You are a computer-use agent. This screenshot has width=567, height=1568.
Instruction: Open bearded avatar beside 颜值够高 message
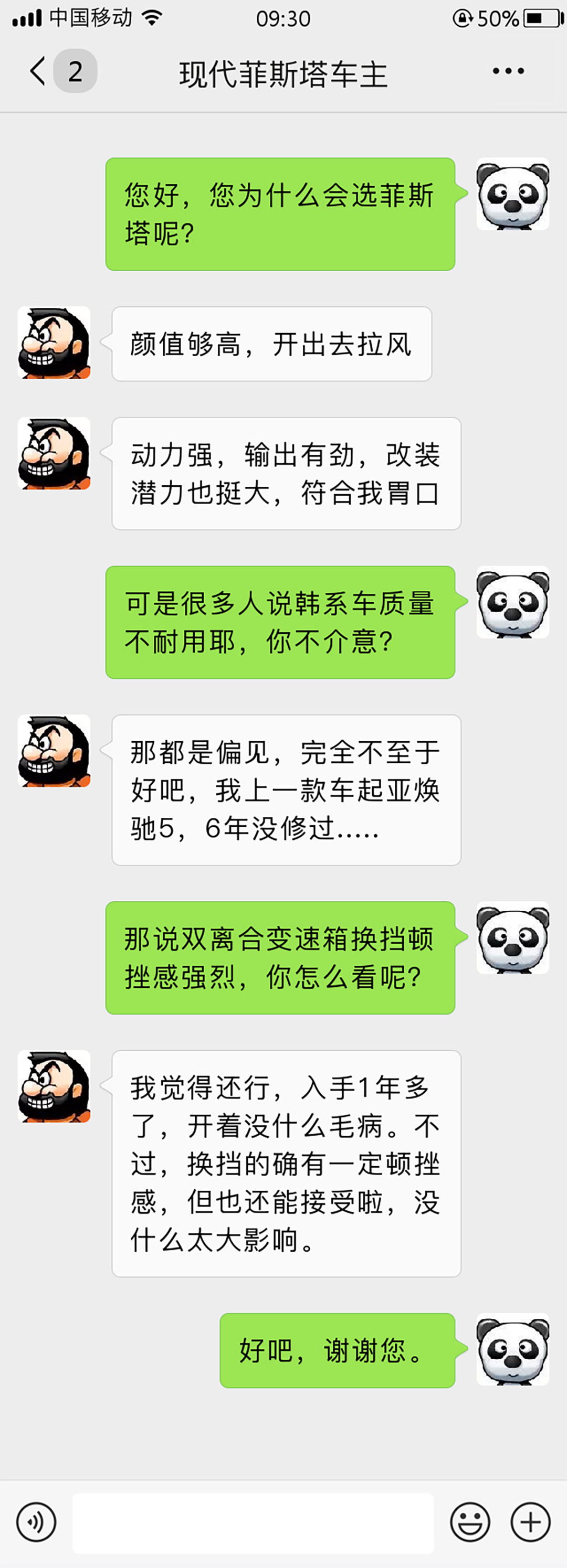pyautogui.click(x=54, y=343)
